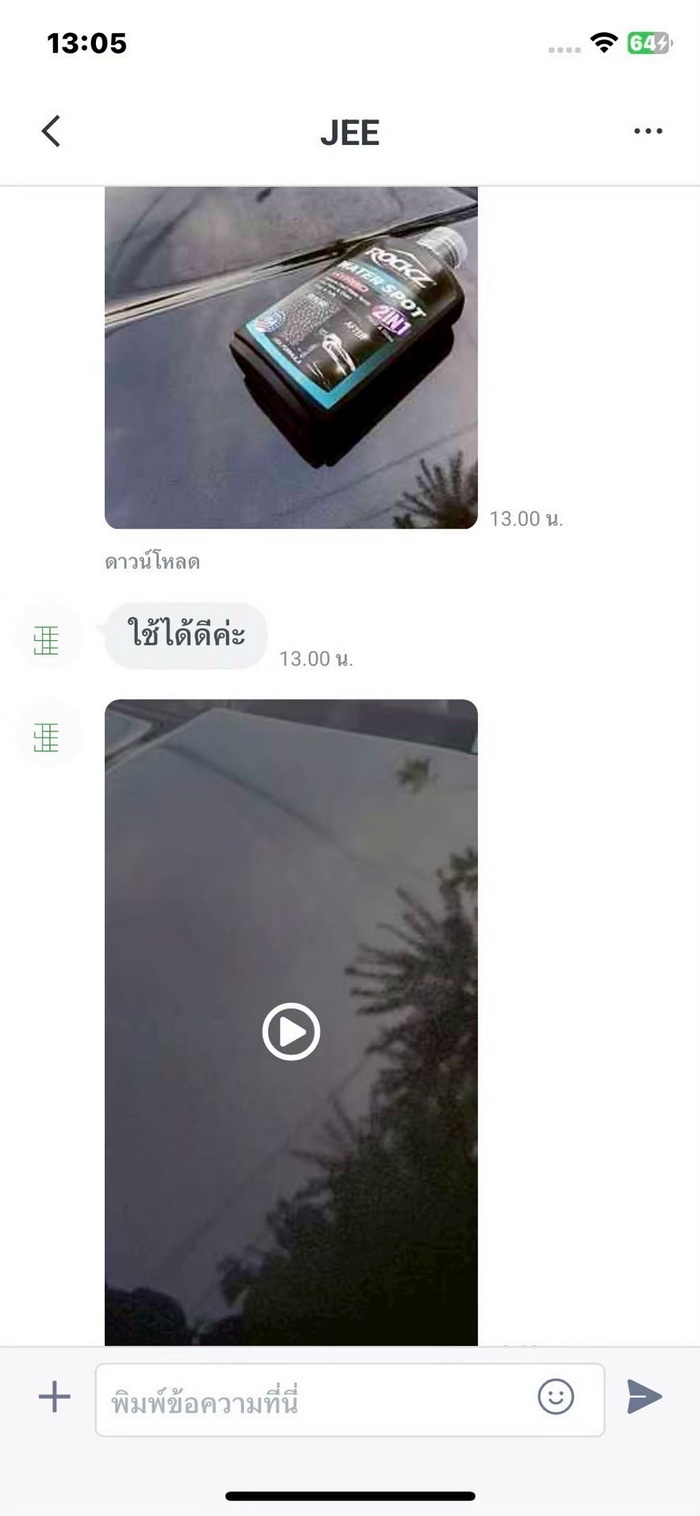The height and width of the screenshot is (1516, 700).
Task: Send the message
Action: coord(644,1397)
